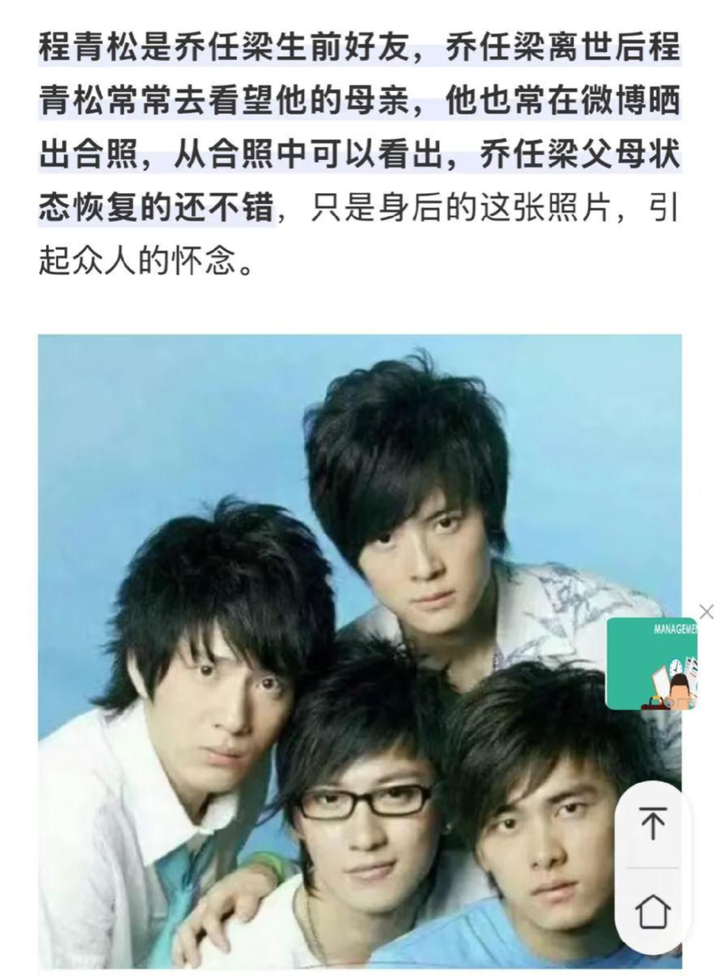Jump back to top of article
720x976 pixels.
tap(653, 825)
